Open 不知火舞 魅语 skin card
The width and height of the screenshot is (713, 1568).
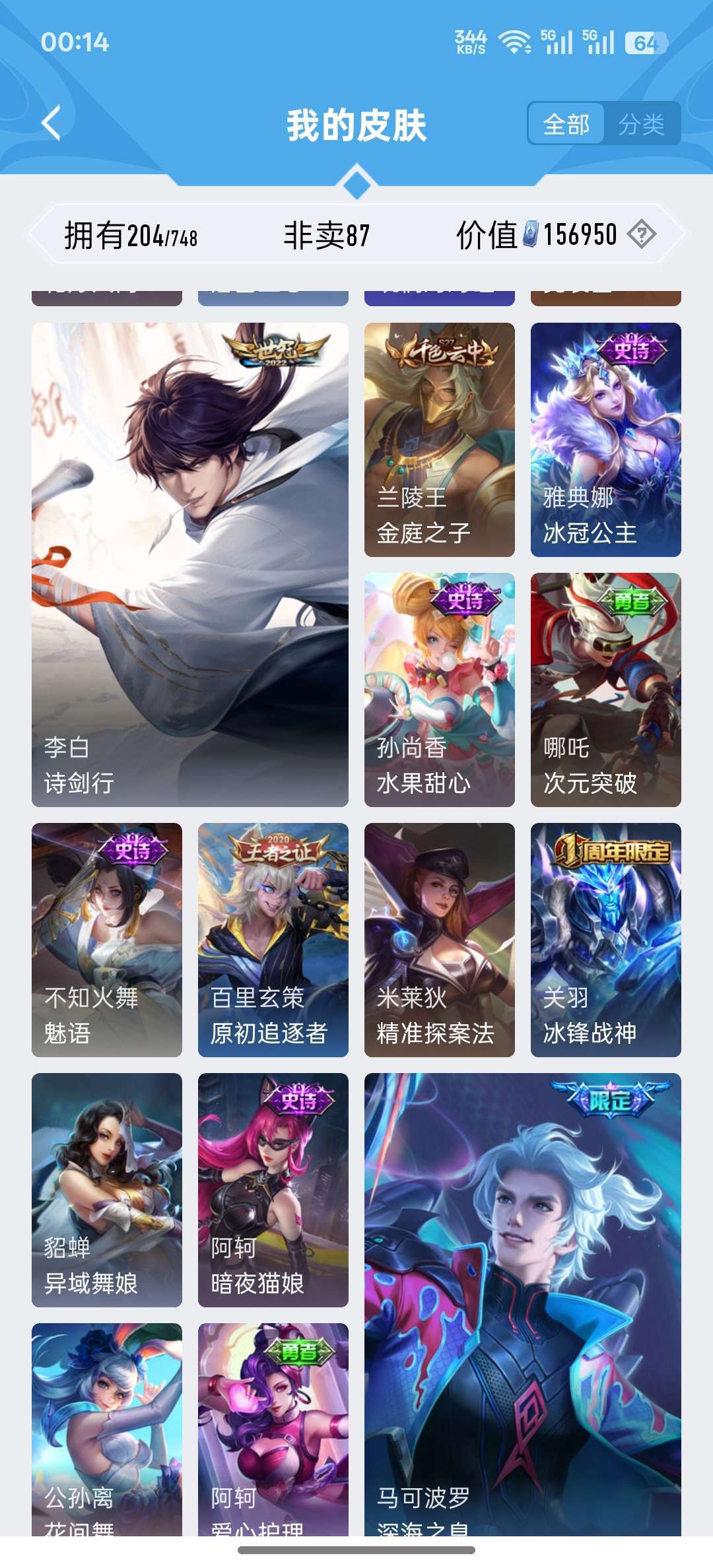pyautogui.click(x=107, y=940)
